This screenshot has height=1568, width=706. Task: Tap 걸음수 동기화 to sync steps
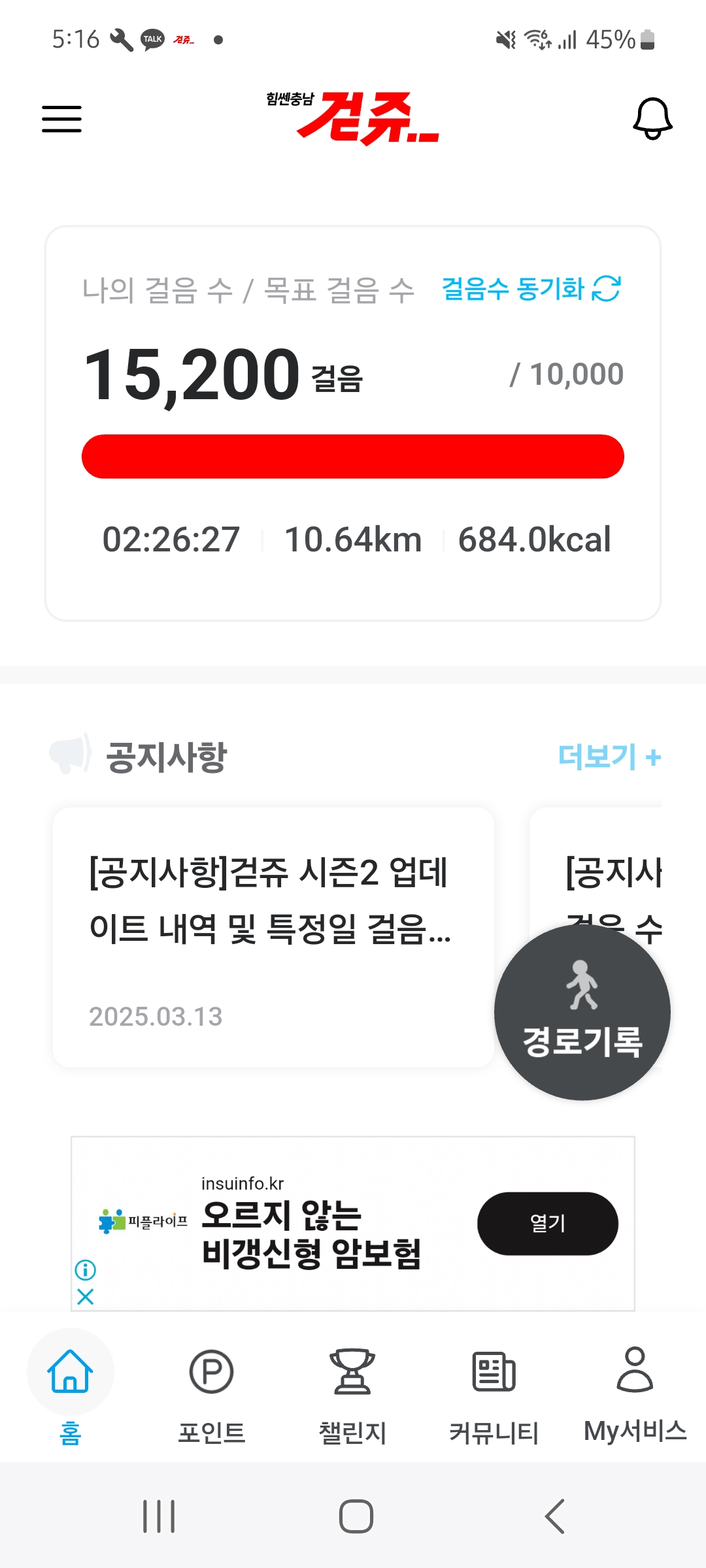[x=531, y=289]
